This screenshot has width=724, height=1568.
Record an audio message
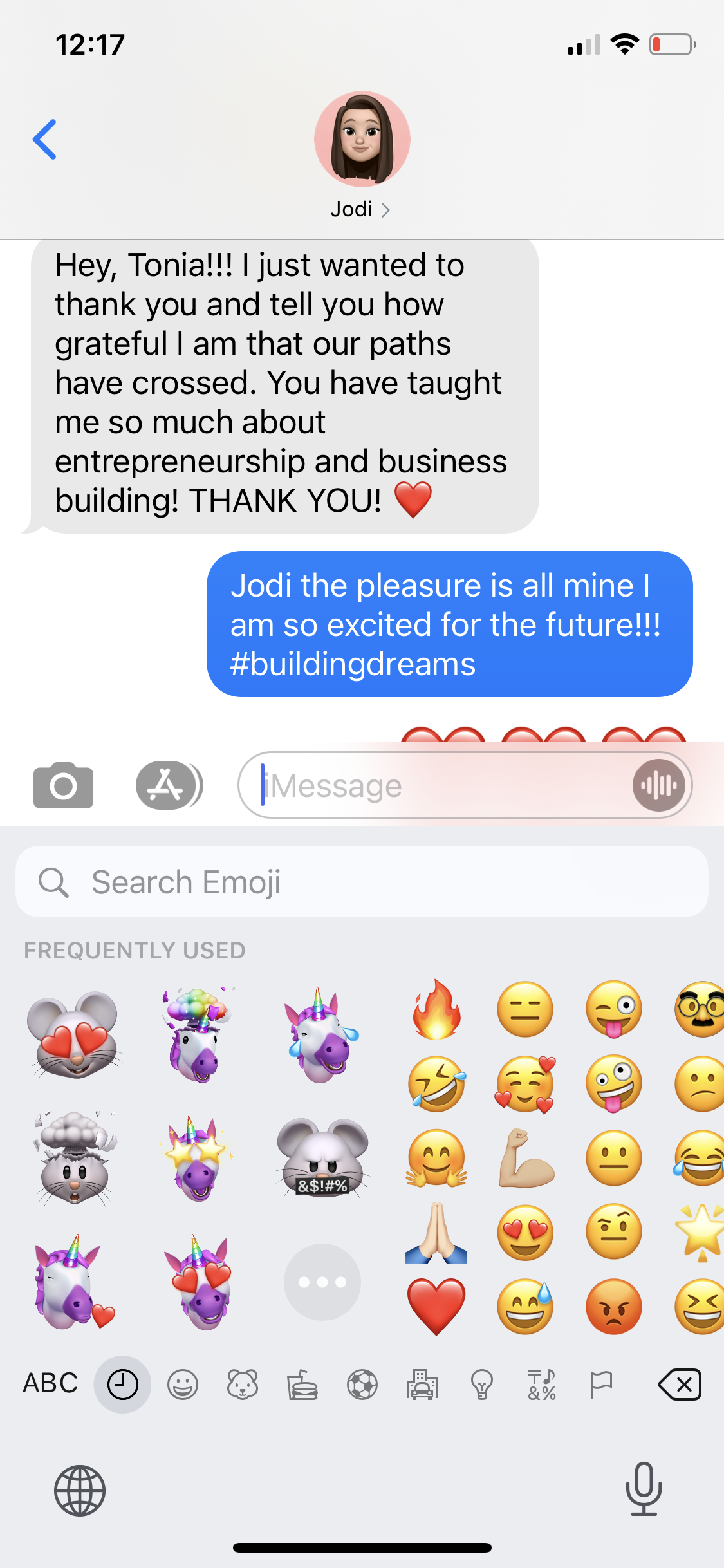[x=658, y=785]
